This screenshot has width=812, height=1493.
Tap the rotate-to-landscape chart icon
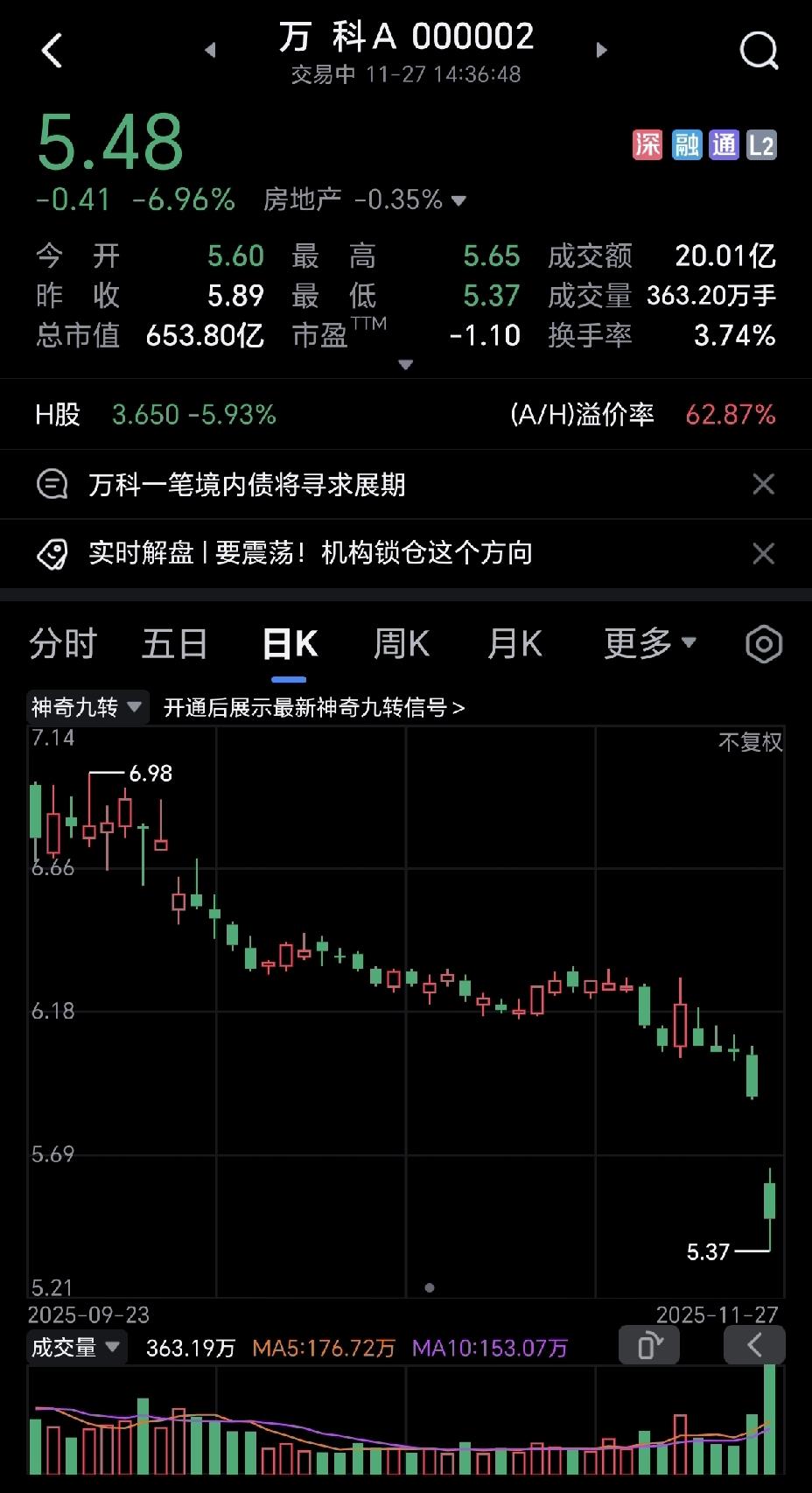click(x=649, y=1345)
